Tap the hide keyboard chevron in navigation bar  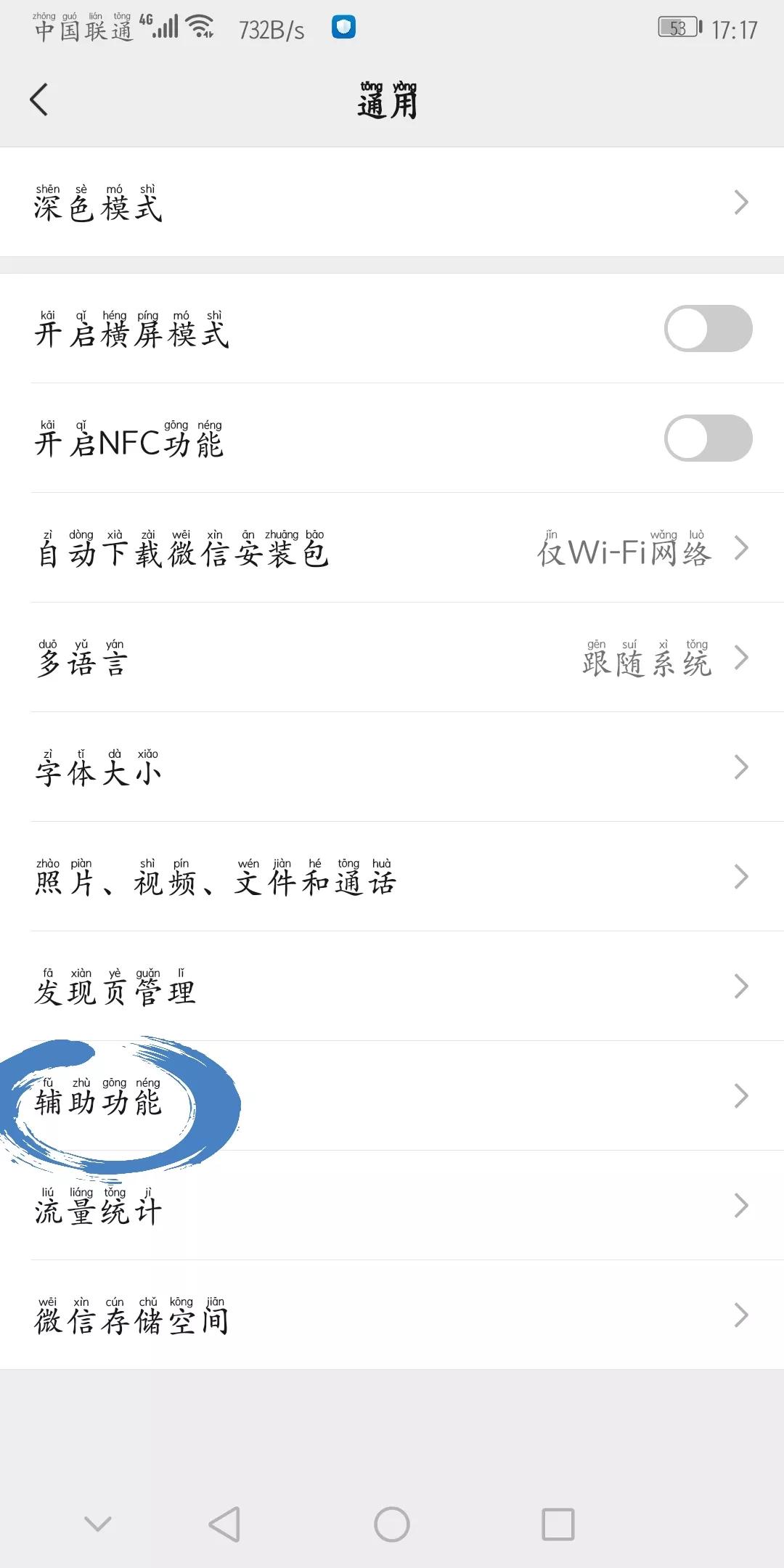pos(98,1521)
